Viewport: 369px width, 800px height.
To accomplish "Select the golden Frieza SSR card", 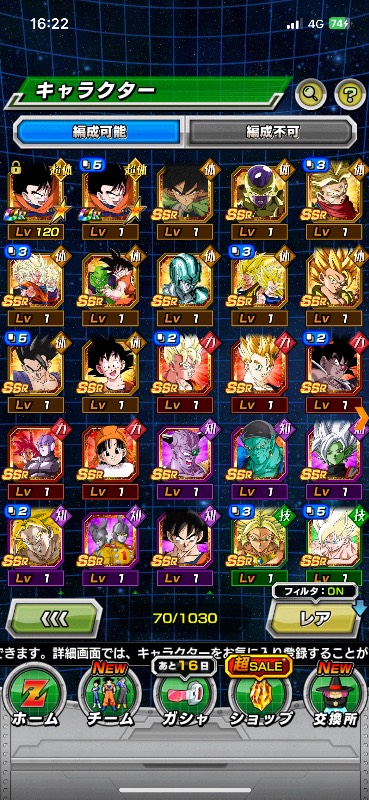I will pos(259,199).
